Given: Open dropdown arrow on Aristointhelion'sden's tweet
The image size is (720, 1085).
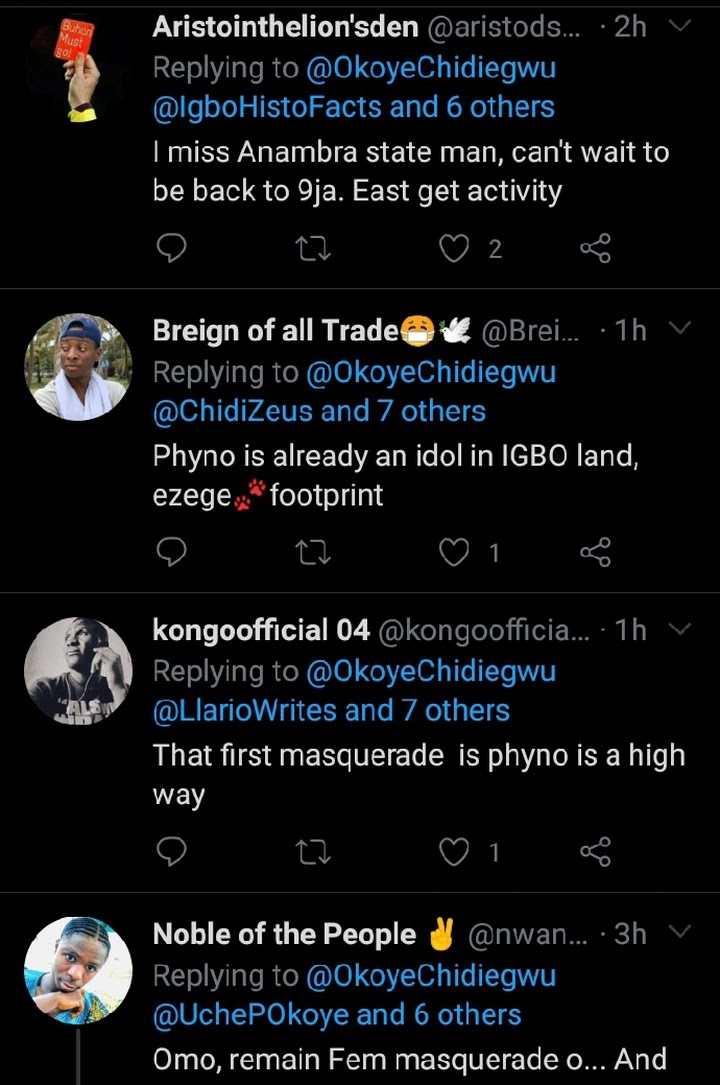Looking at the screenshot, I should pyautogui.click(x=679, y=26).
